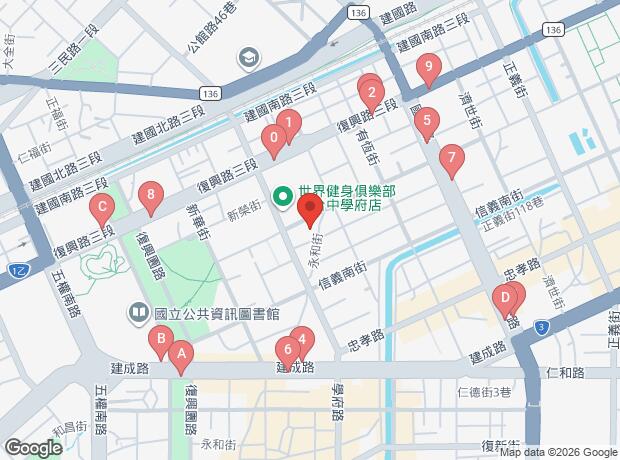Tap map marker D
This screenshot has width=620, height=460.
click(x=506, y=297)
